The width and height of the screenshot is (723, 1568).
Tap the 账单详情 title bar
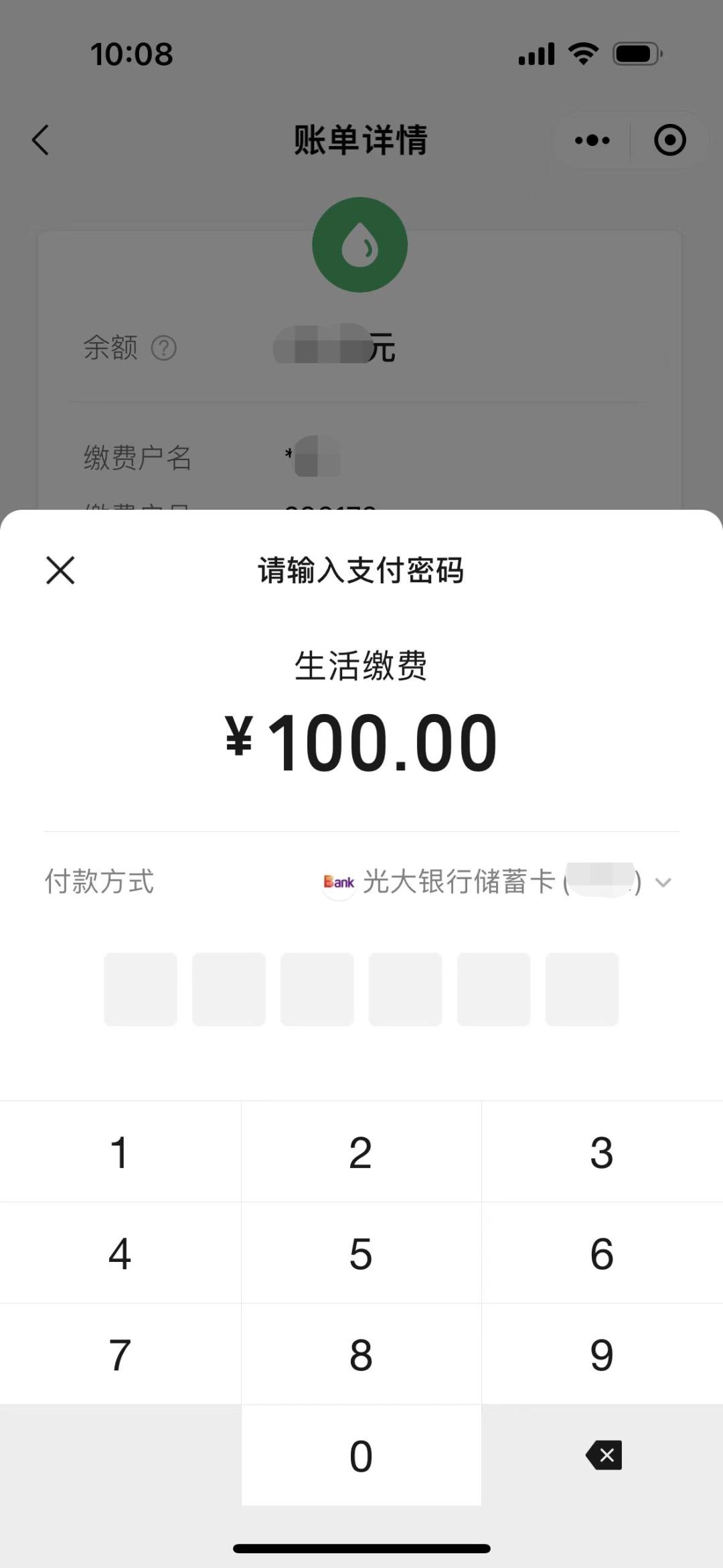point(360,140)
